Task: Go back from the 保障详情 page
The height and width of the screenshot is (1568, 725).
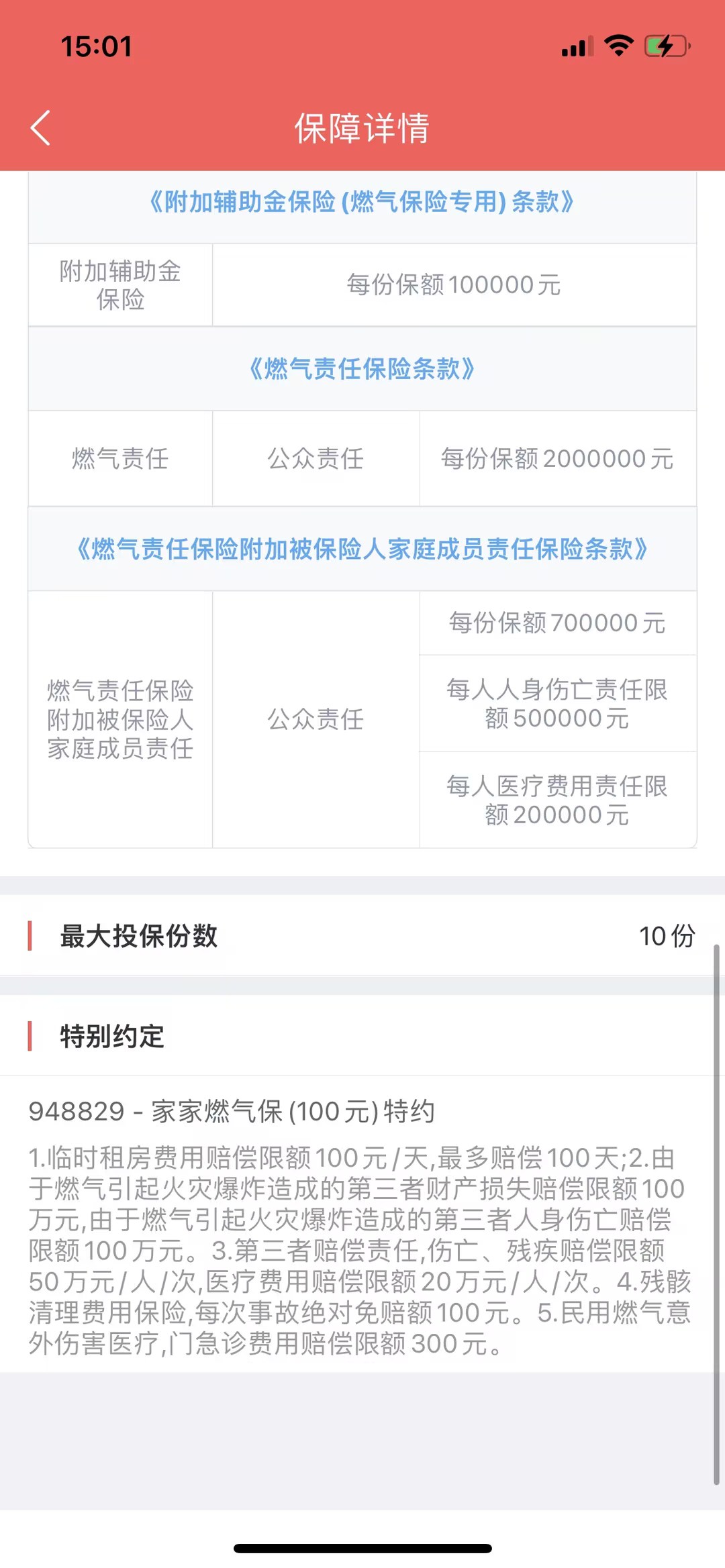Action: click(41, 128)
